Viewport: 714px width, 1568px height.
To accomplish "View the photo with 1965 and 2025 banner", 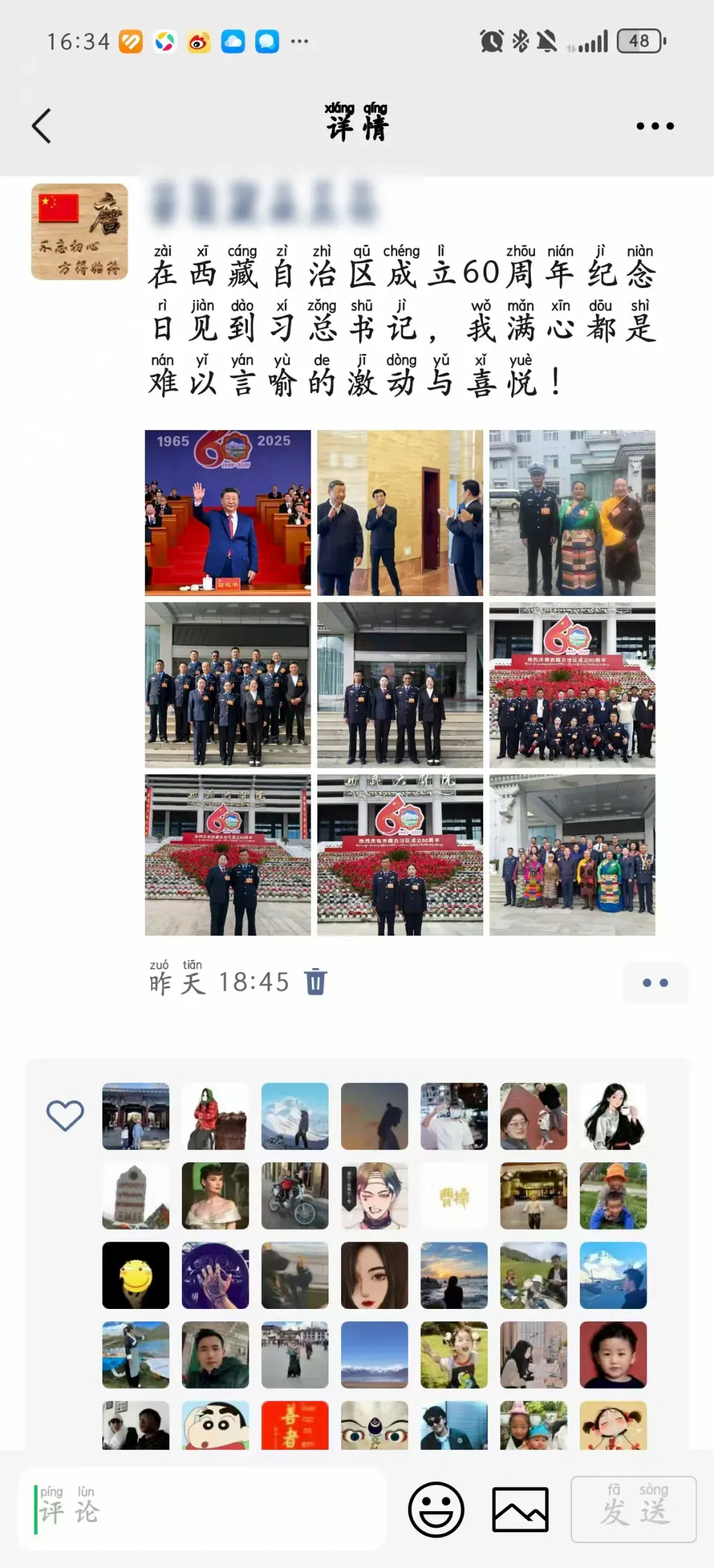I will click(x=227, y=513).
